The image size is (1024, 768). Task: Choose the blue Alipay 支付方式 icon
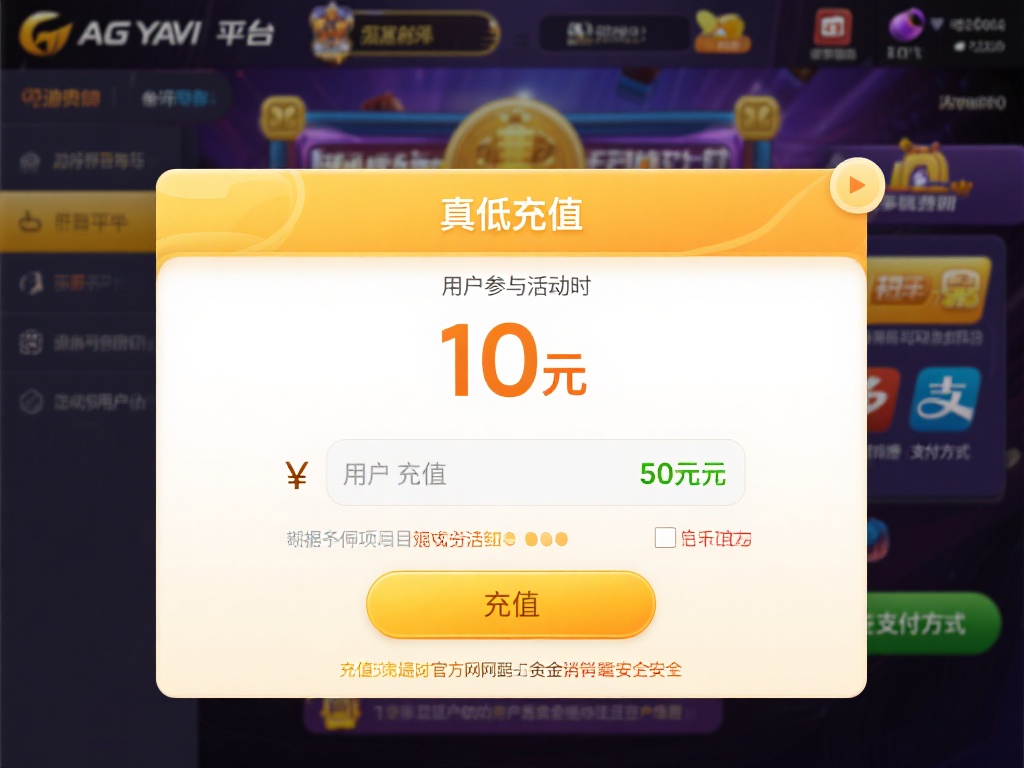[x=944, y=402]
